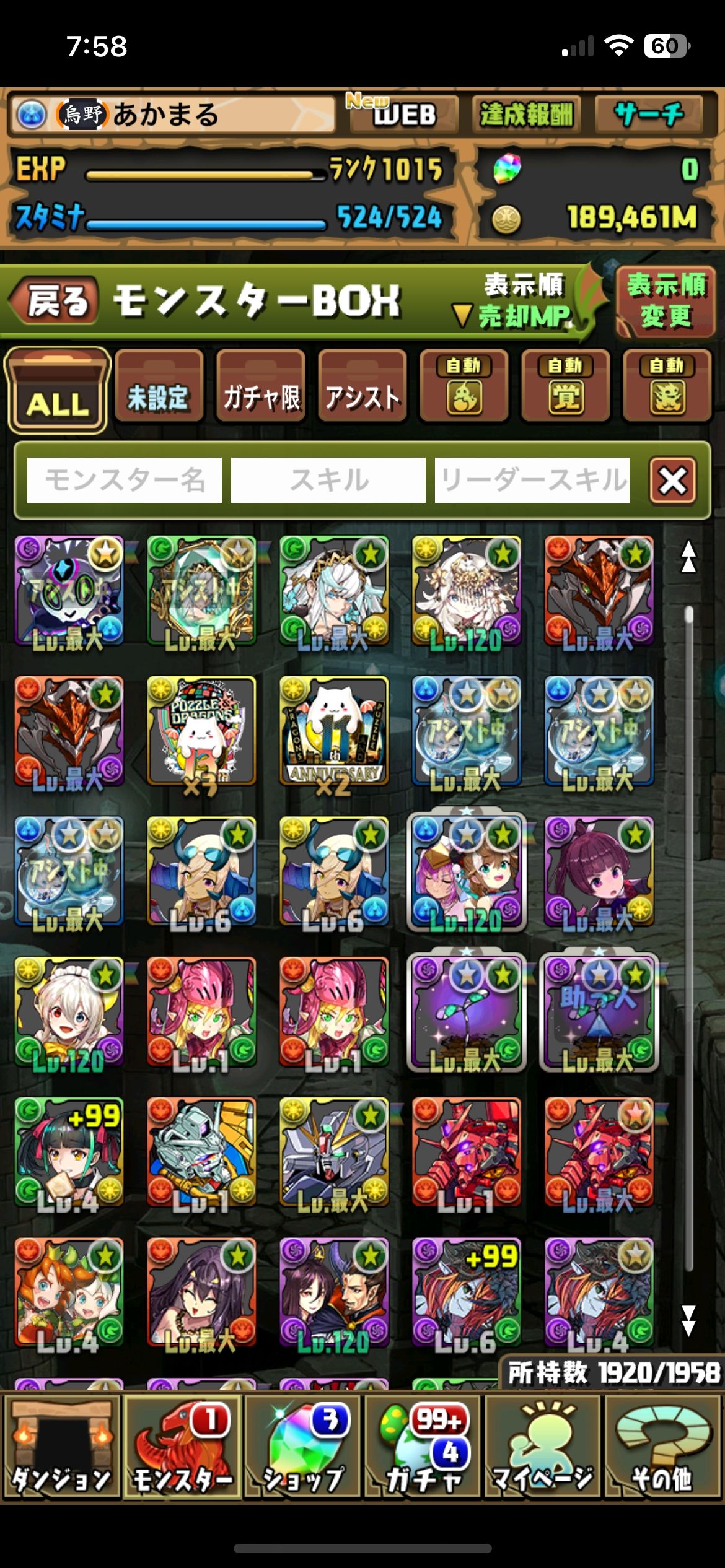Screen dimensions: 725x1568
Task: Tap the 戻る back button
Action: click(x=55, y=302)
